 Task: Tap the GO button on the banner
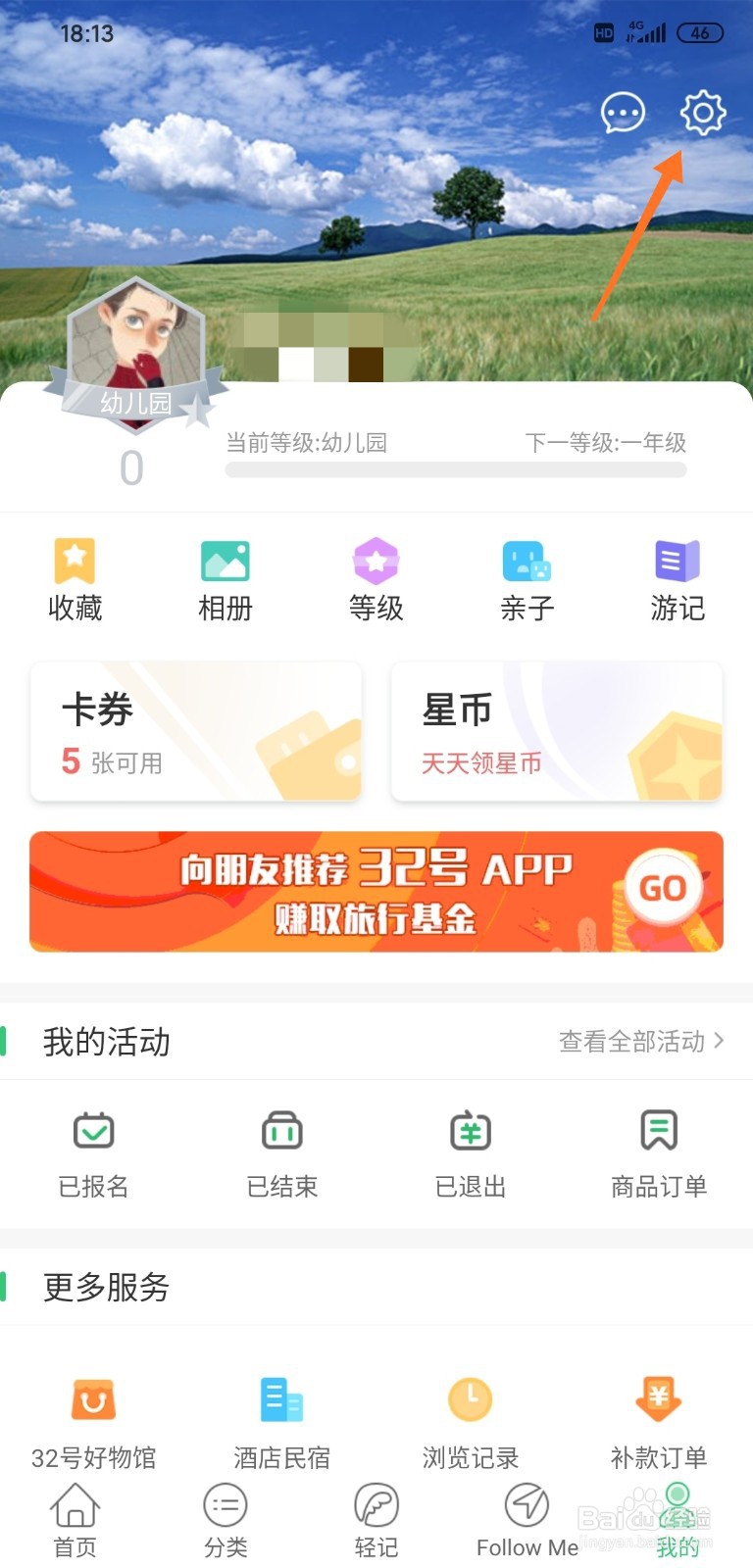(x=663, y=887)
